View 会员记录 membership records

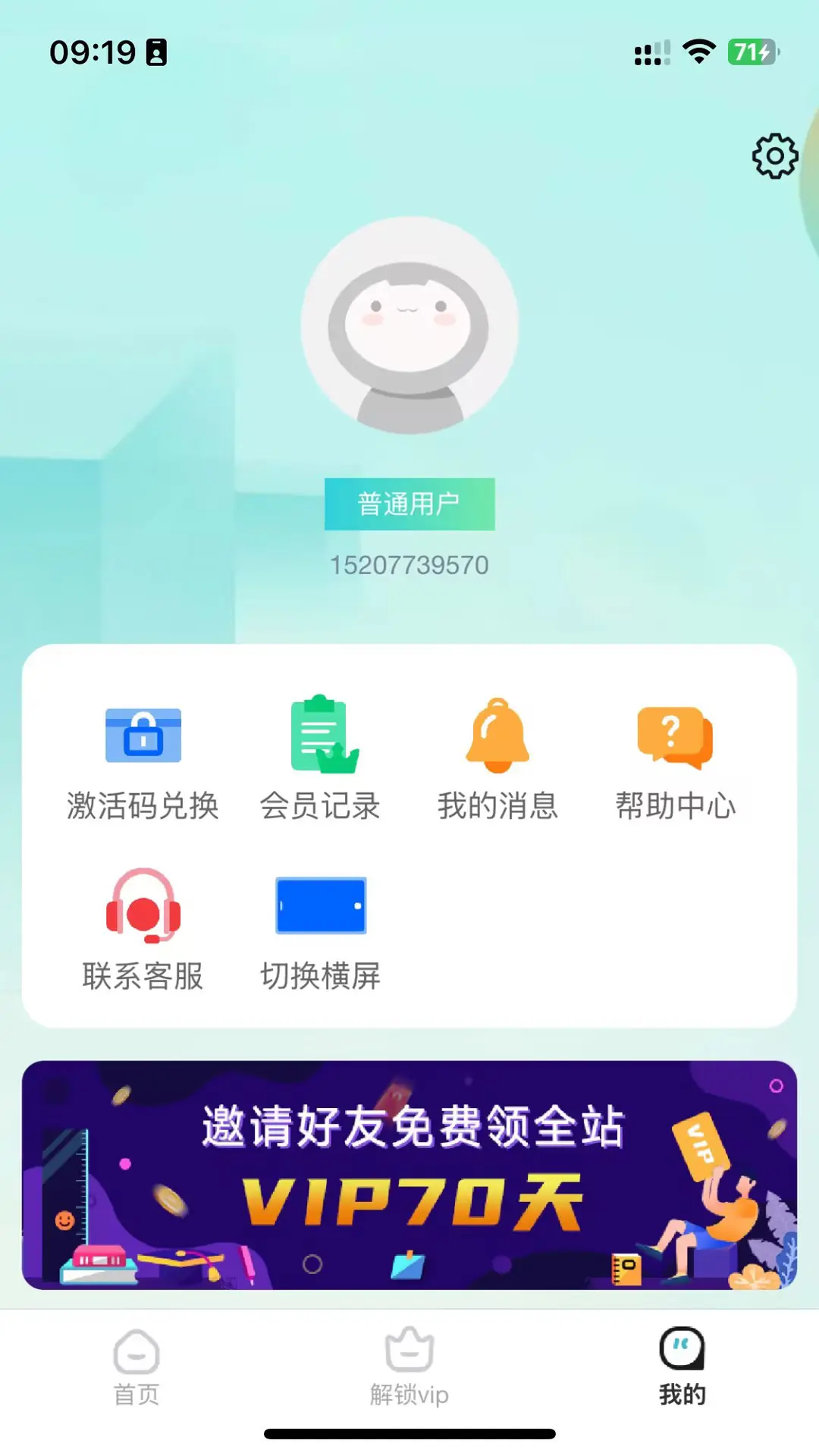pyautogui.click(x=320, y=760)
